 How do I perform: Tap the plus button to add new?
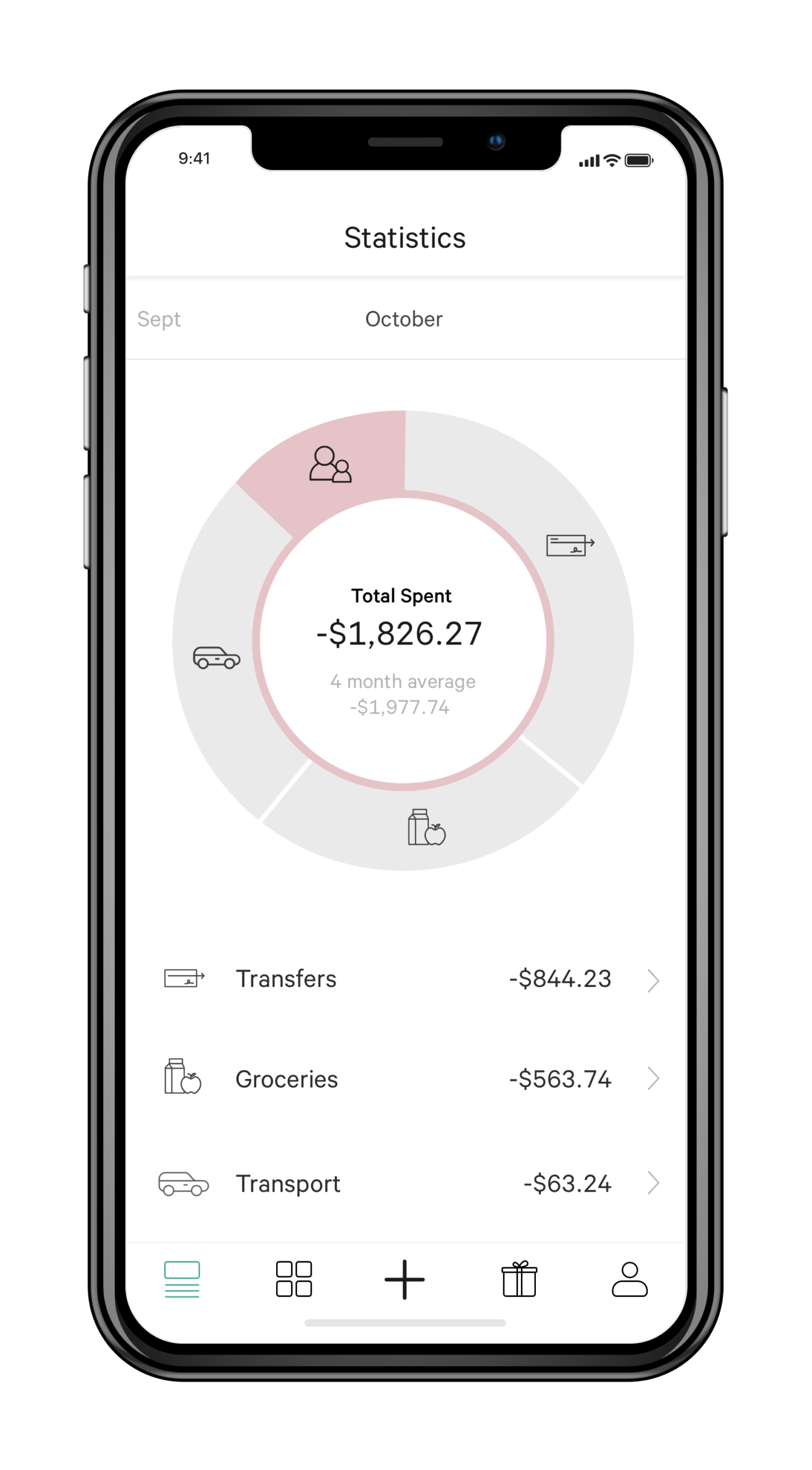point(405,1279)
